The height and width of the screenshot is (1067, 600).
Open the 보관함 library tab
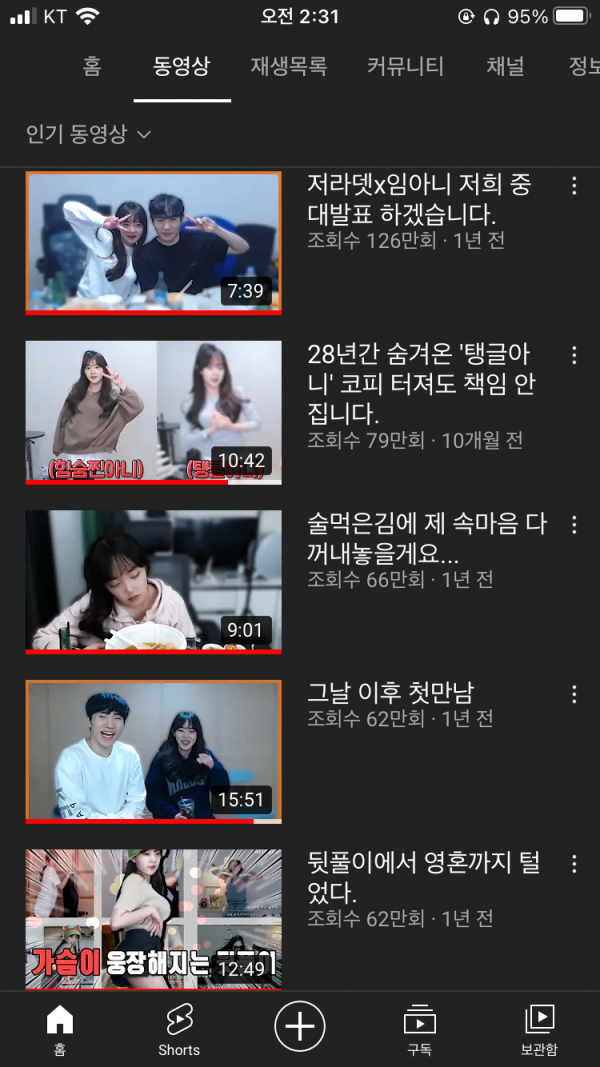tap(539, 1030)
